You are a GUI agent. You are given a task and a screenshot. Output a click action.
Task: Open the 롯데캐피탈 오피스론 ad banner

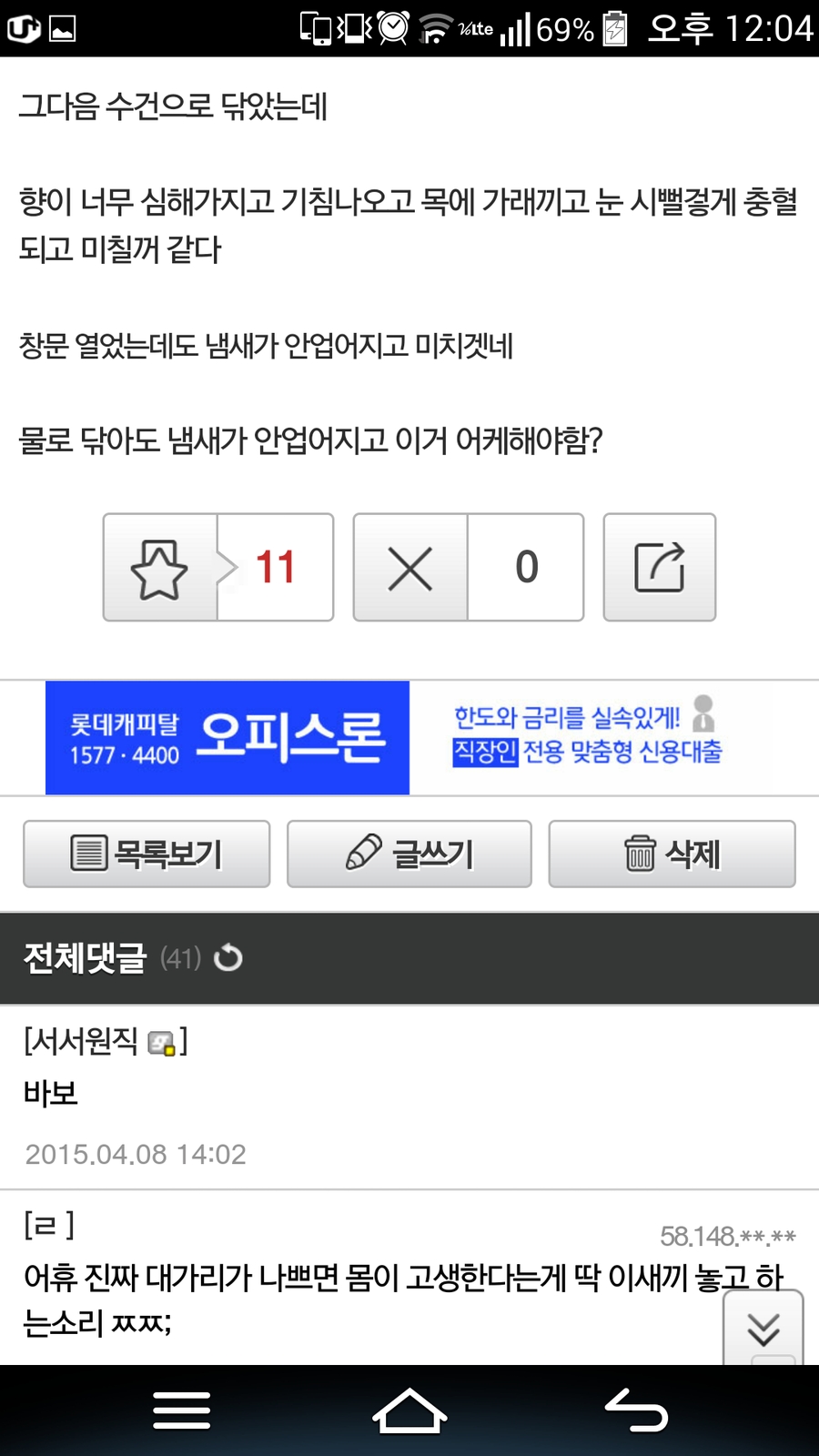(x=409, y=737)
